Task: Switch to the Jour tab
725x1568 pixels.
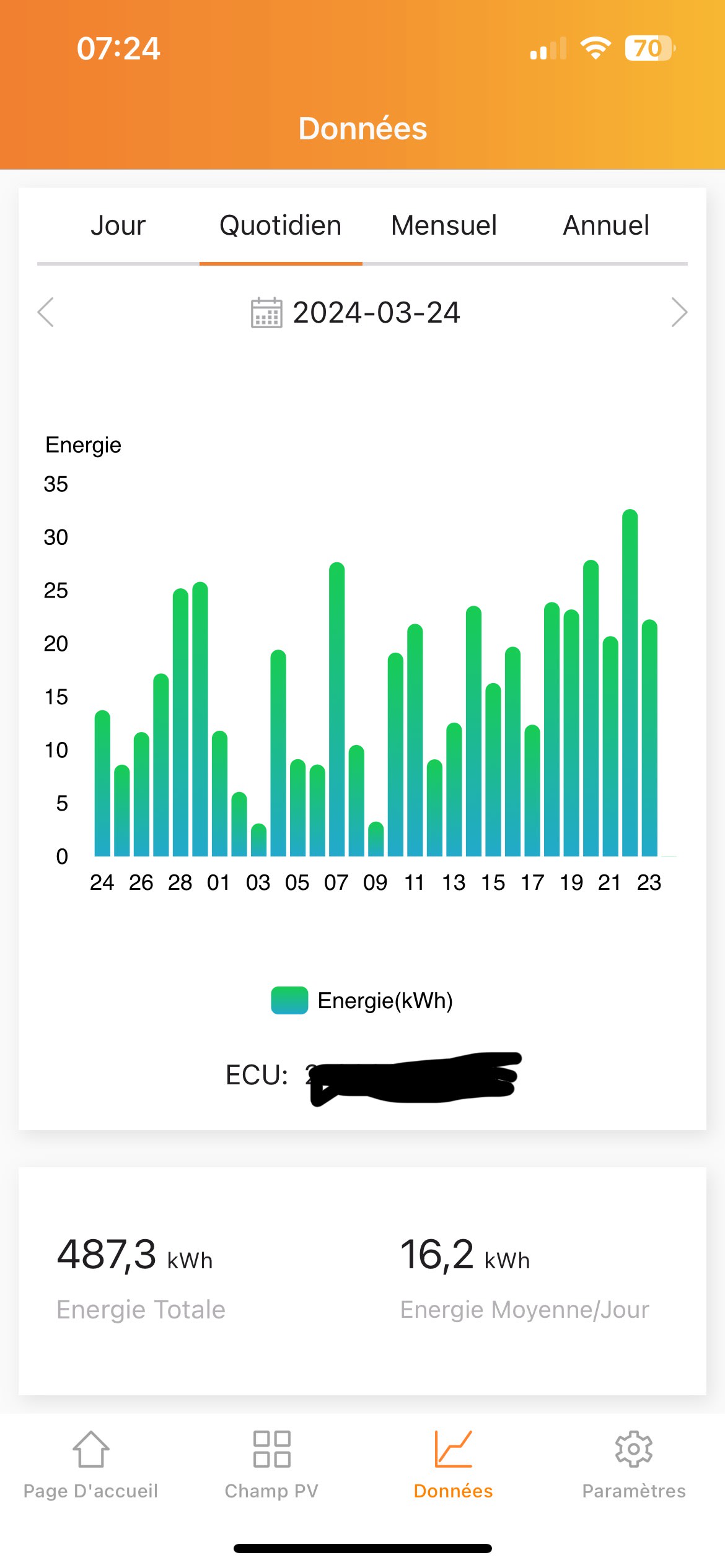Action: [x=118, y=226]
